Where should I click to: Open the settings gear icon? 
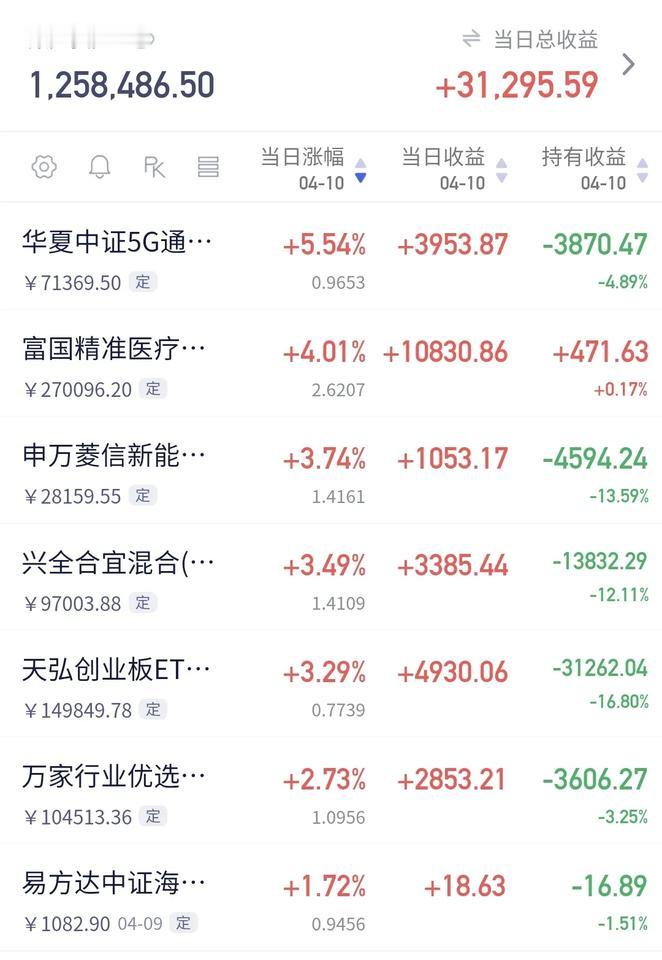[44, 167]
